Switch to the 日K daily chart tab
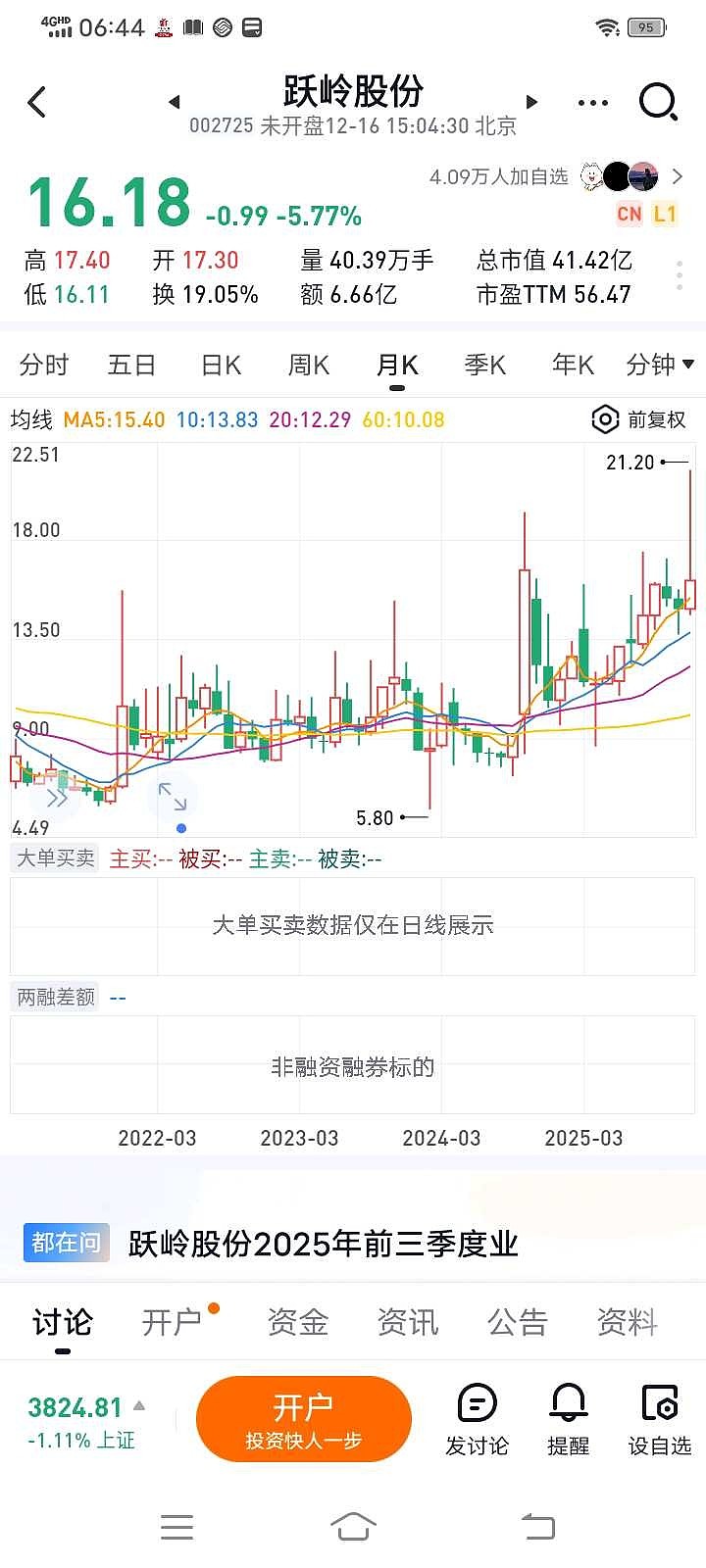Screen dimensions: 706x1568 219,364
